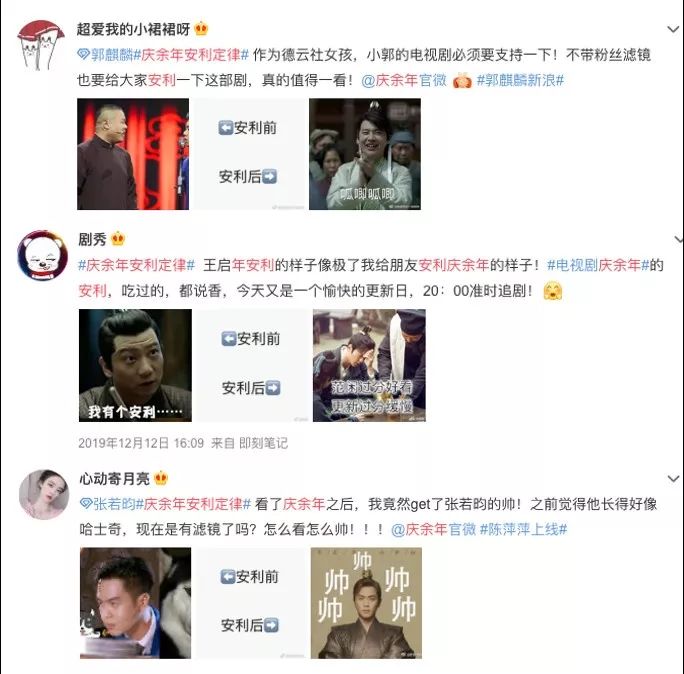View the 呱唧呱唧 image in the first post
The width and height of the screenshot is (684, 674).
coord(364,154)
